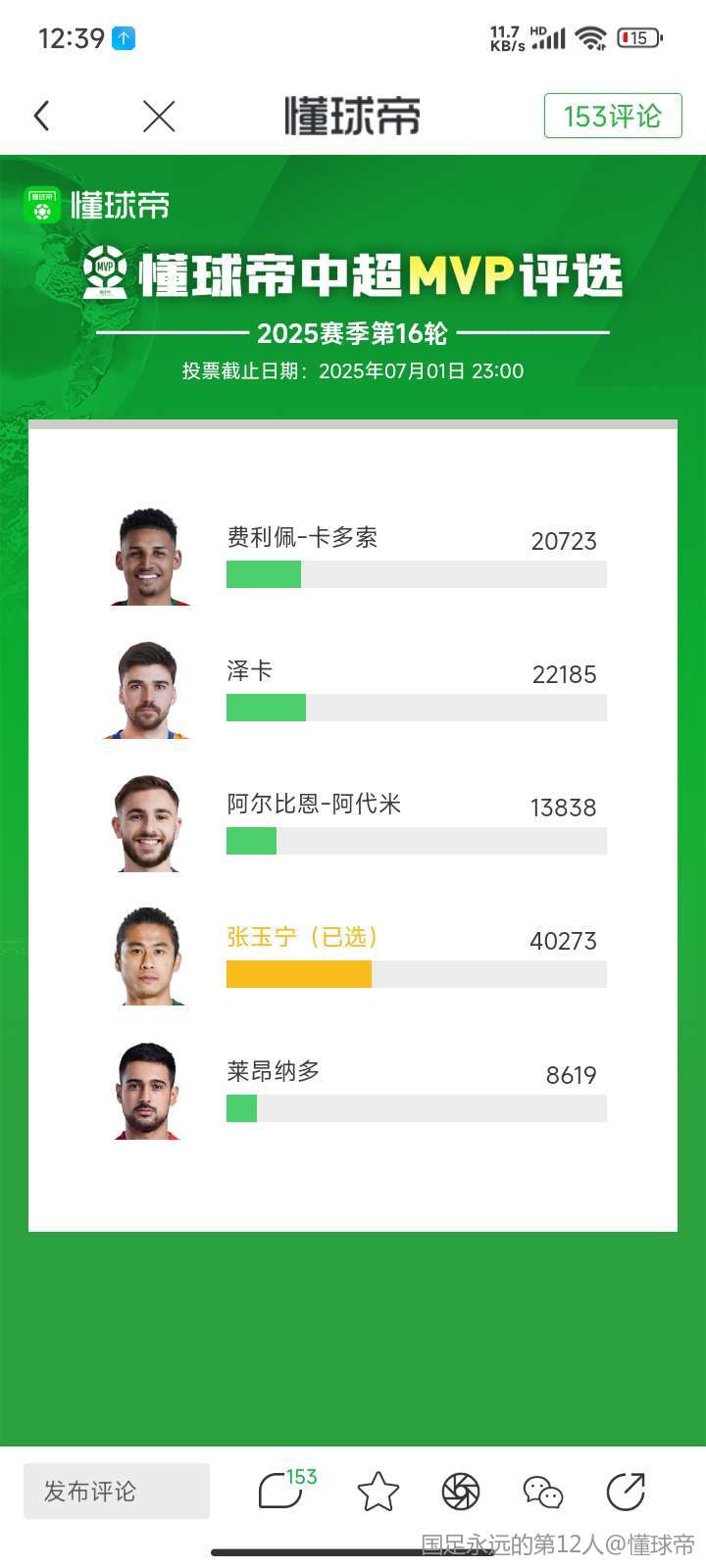Choose 阿尔比恩-阿代米 poll option
Screen dimensions: 706x1568
(392, 823)
